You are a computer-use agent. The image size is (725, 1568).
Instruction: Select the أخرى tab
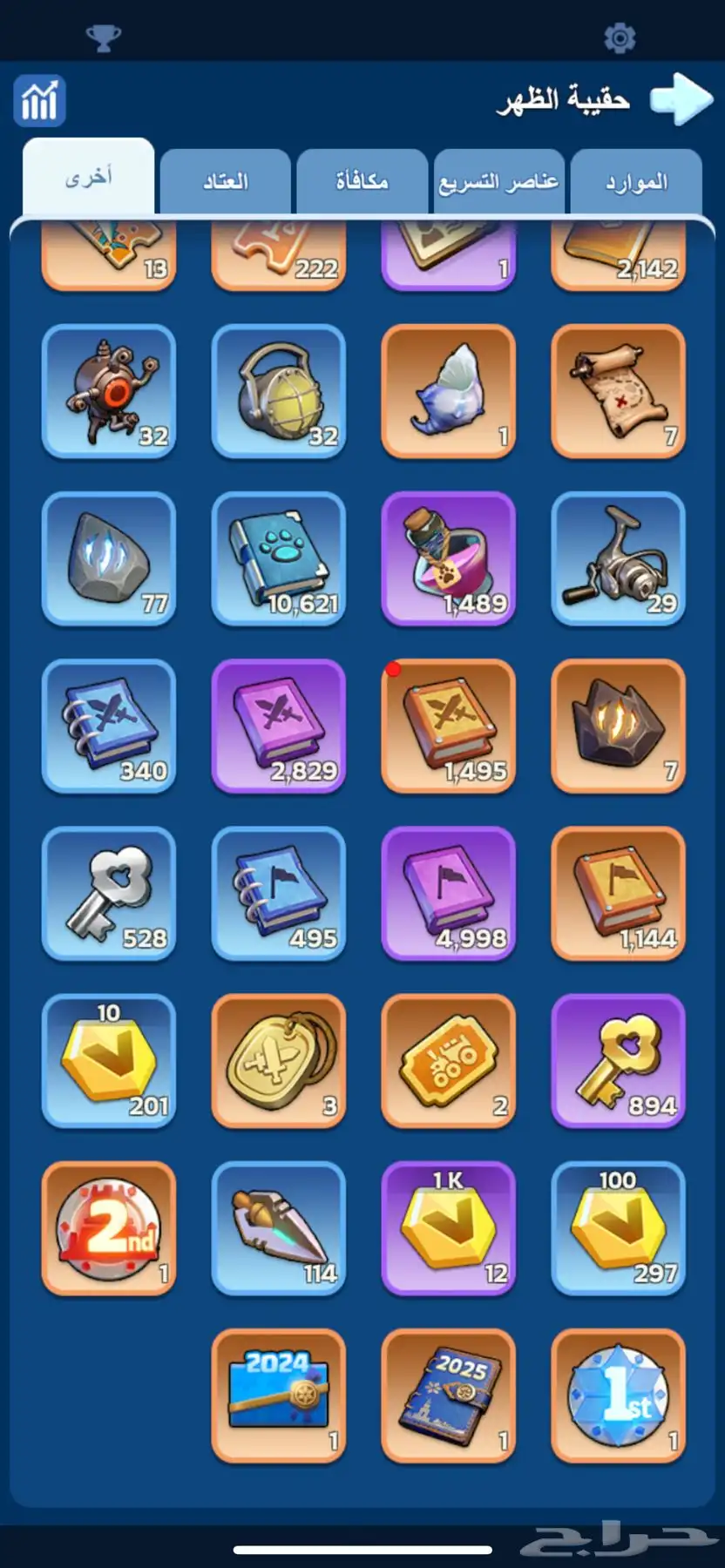(88, 178)
